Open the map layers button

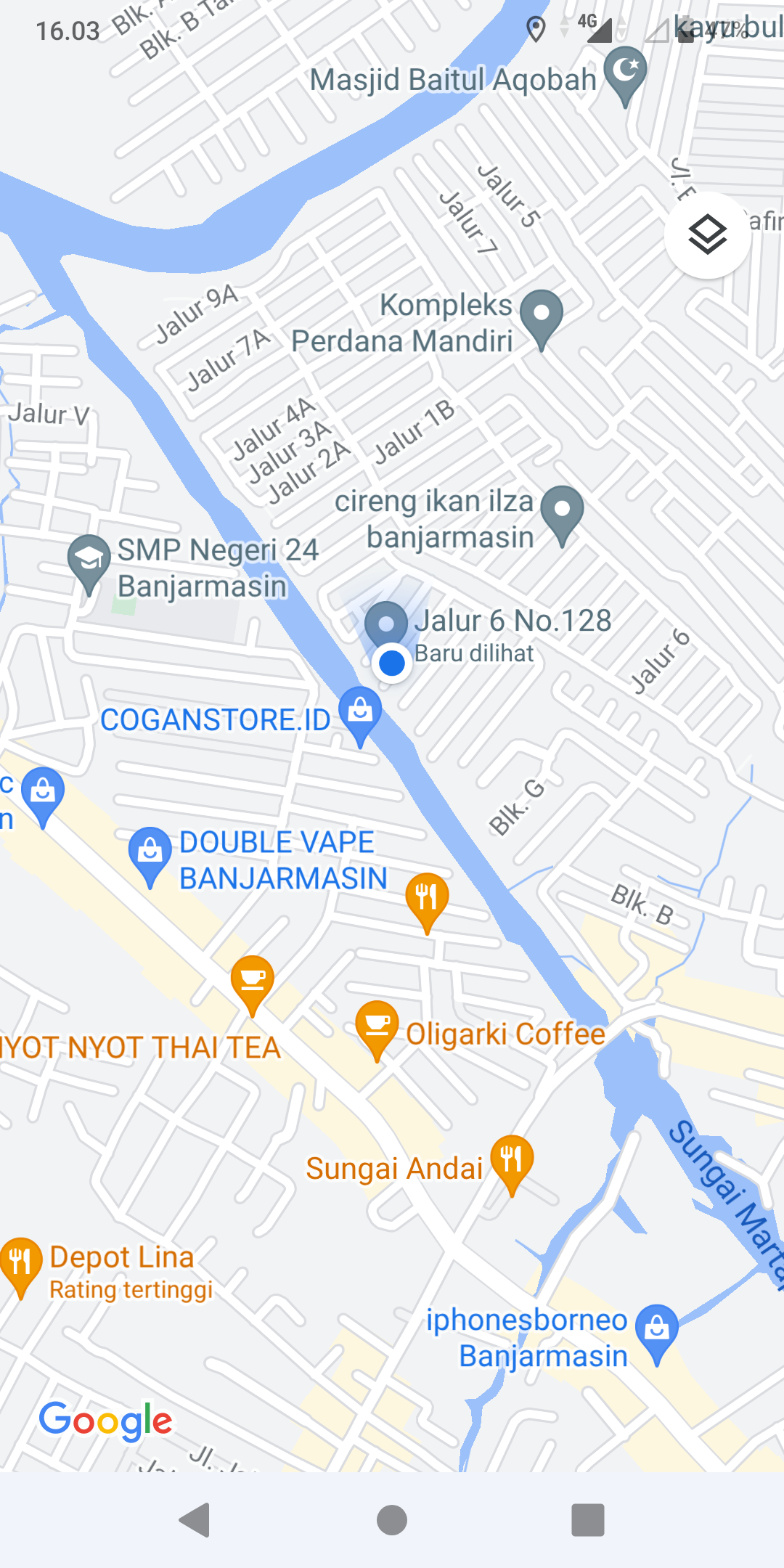[707, 235]
